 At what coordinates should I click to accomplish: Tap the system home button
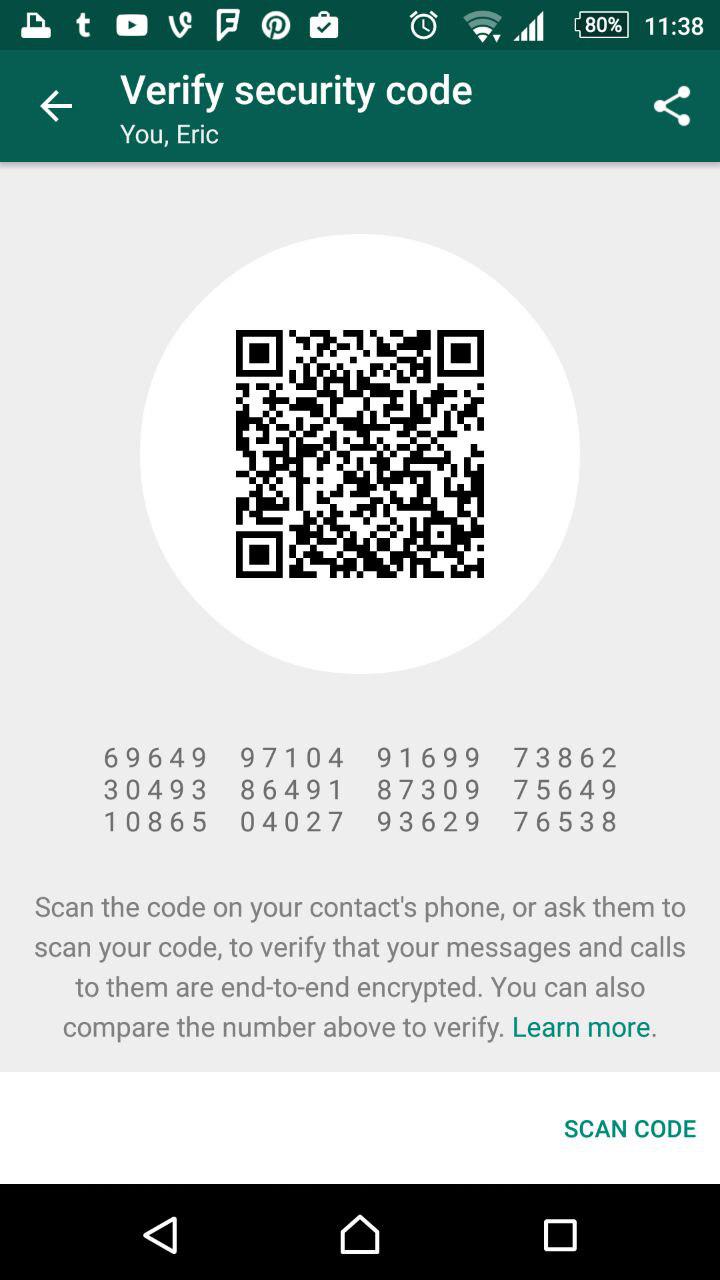(x=360, y=1234)
